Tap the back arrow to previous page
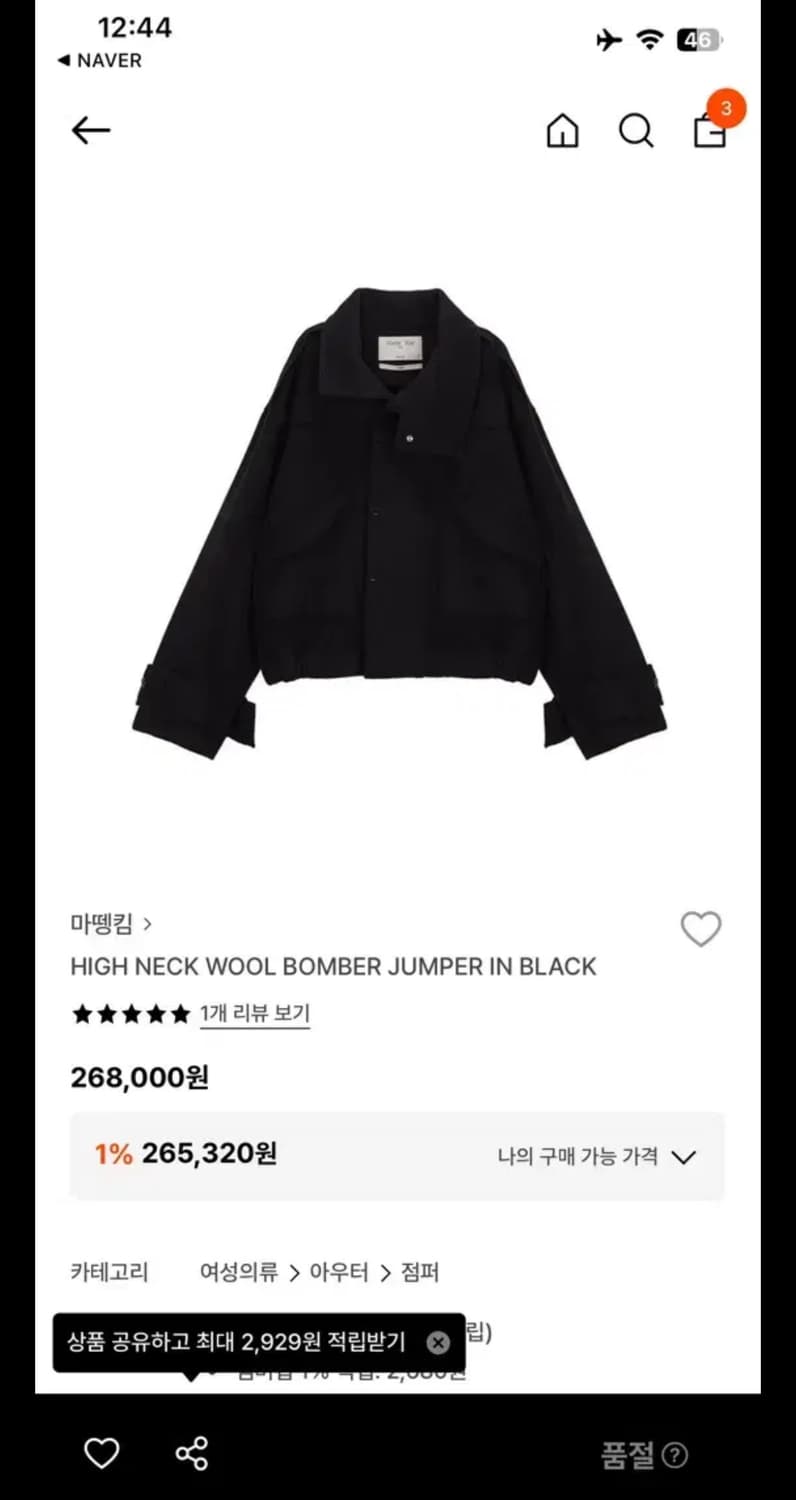The height and width of the screenshot is (1500, 796). [90, 130]
